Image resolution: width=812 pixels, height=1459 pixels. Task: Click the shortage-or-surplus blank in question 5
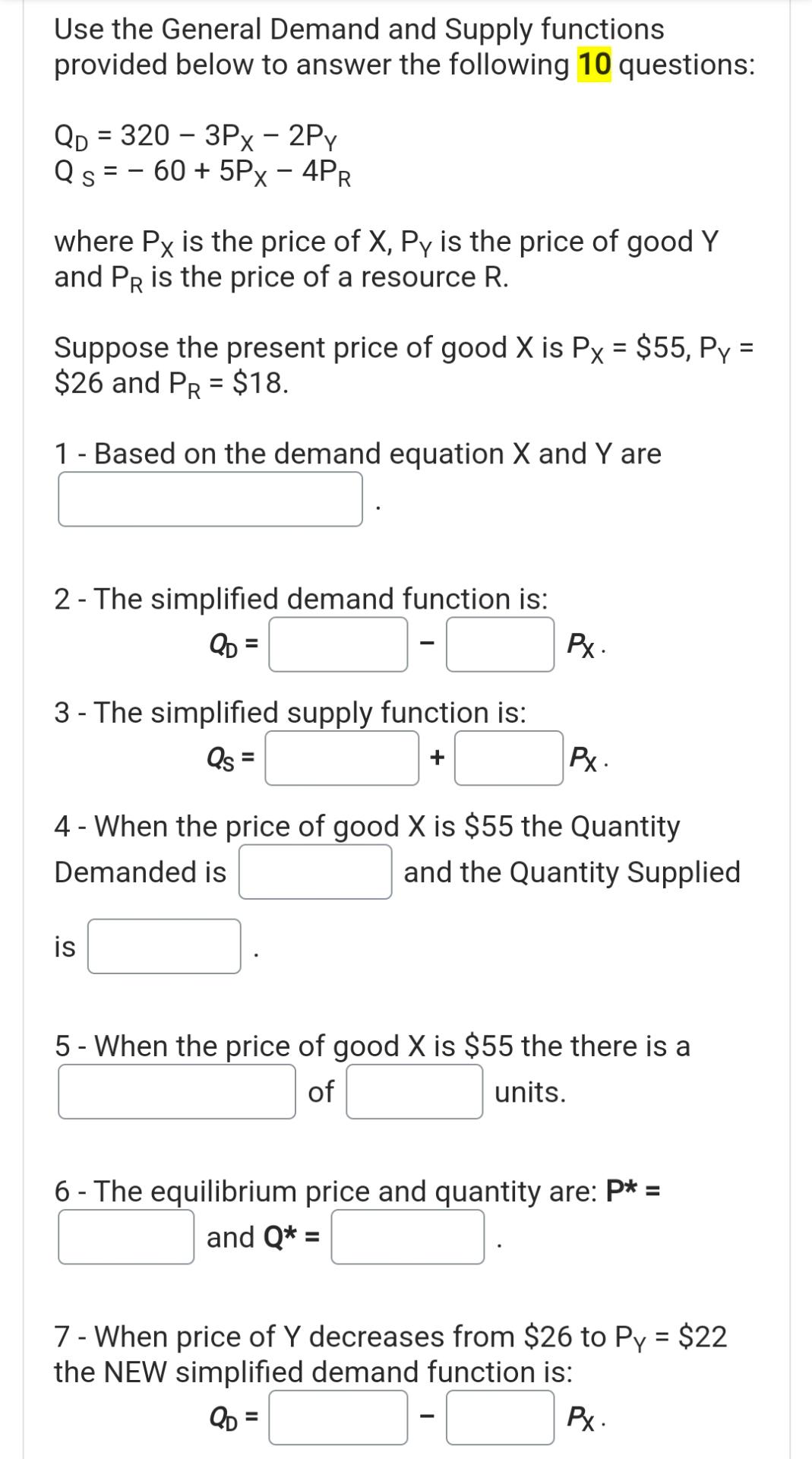[175, 1092]
